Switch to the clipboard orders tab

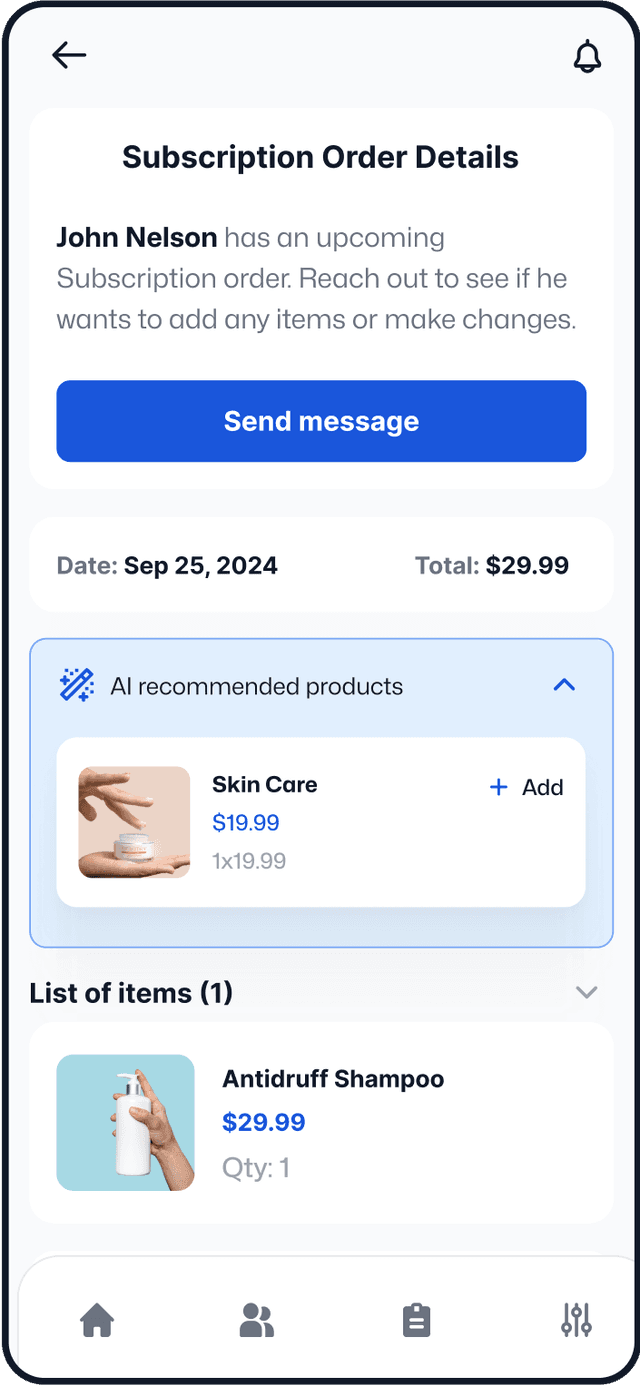(416, 1321)
